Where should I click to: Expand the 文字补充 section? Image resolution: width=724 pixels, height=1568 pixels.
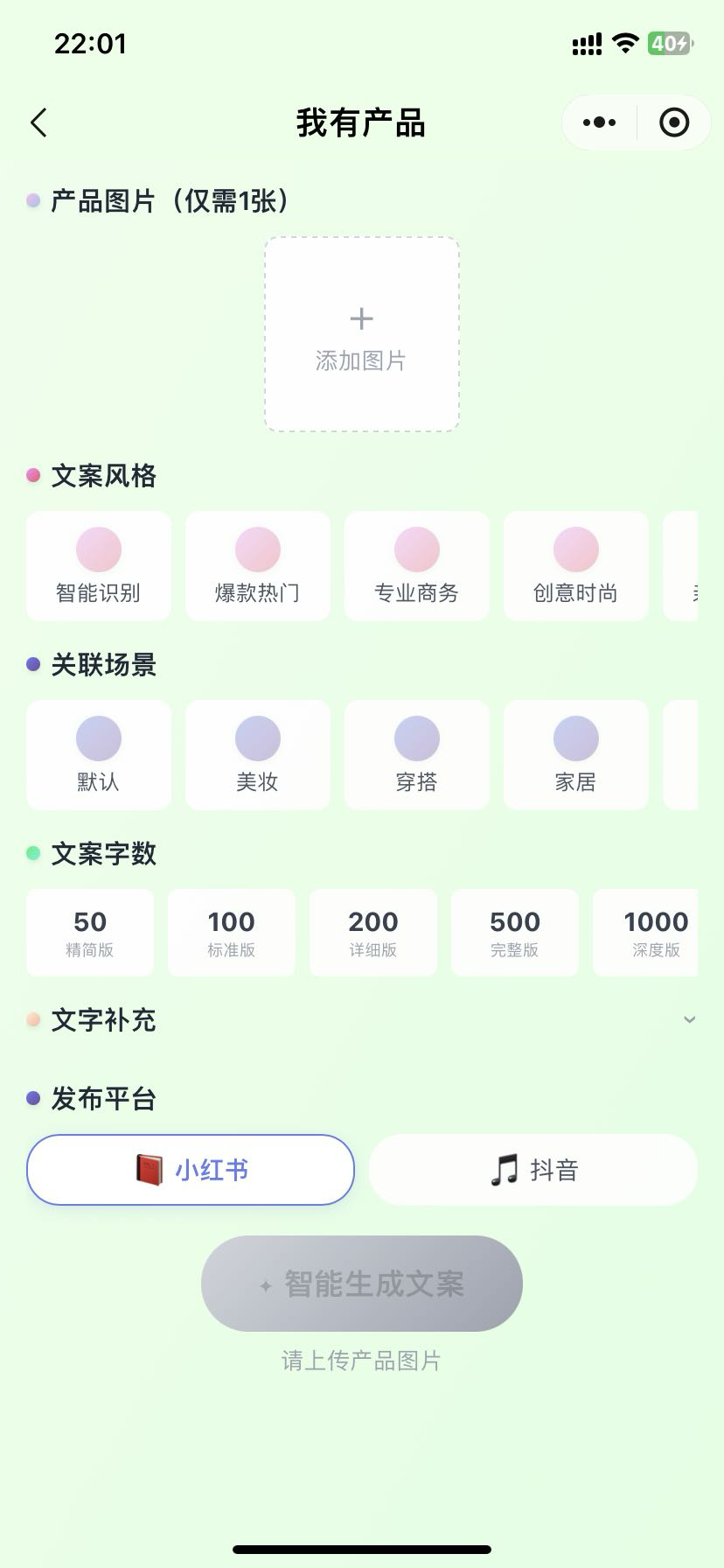(x=690, y=1019)
